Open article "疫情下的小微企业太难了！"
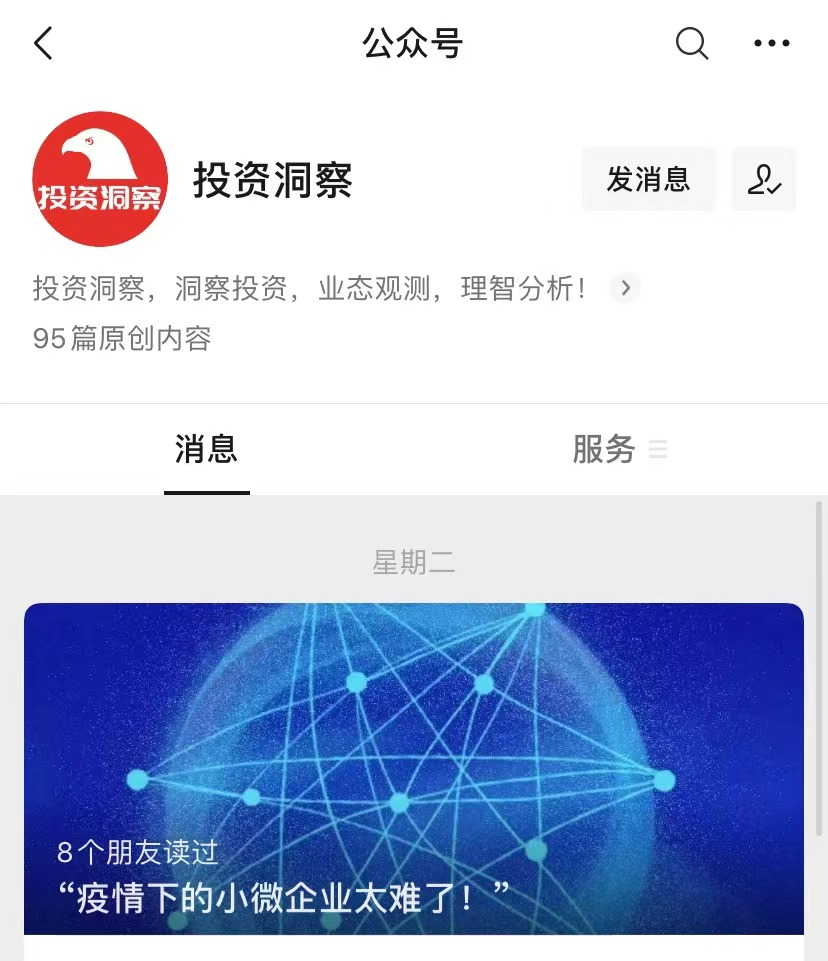828x961 pixels. click(x=413, y=770)
